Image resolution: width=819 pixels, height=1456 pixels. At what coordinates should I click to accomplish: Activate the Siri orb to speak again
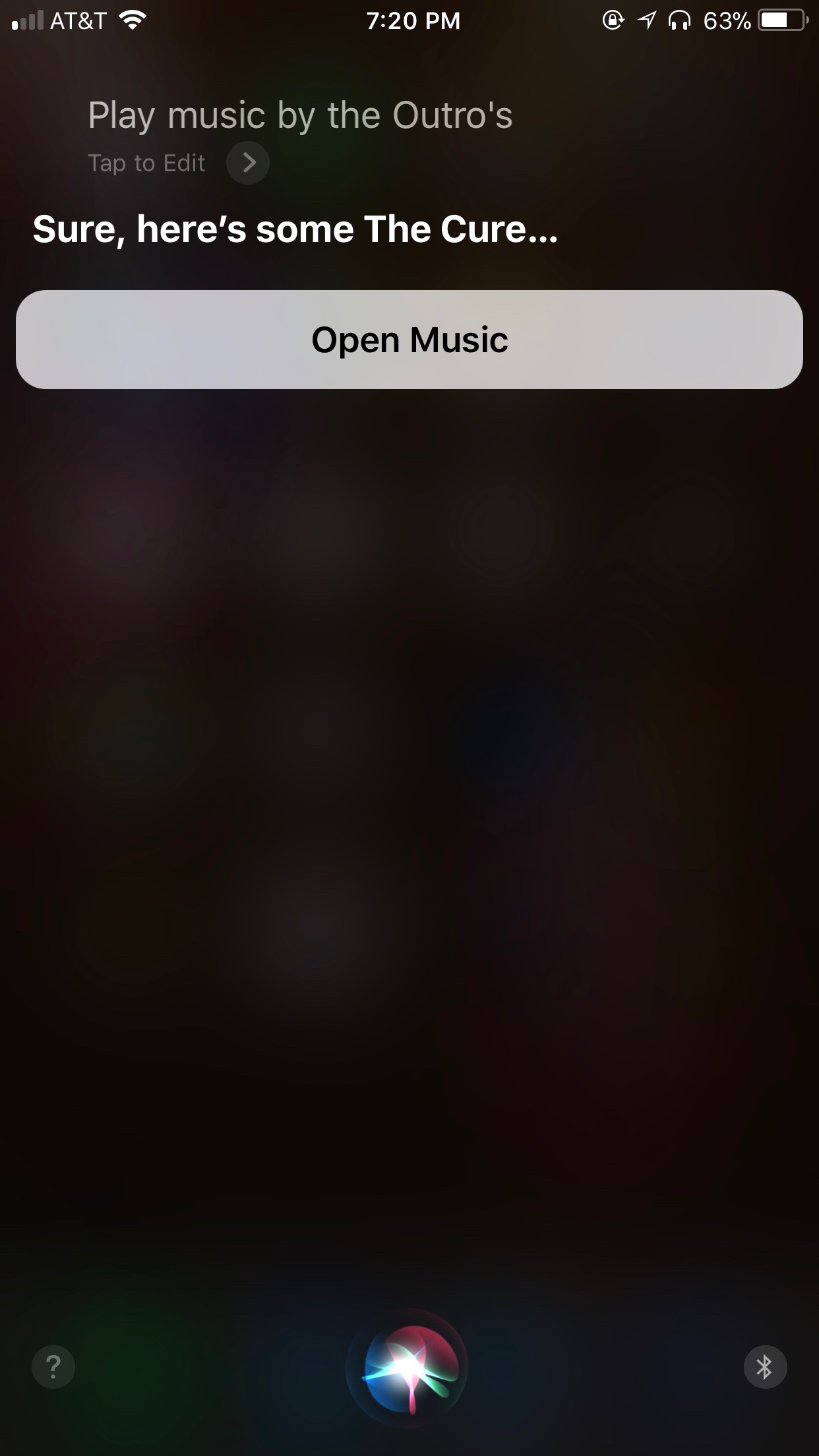click(408, 1369)
